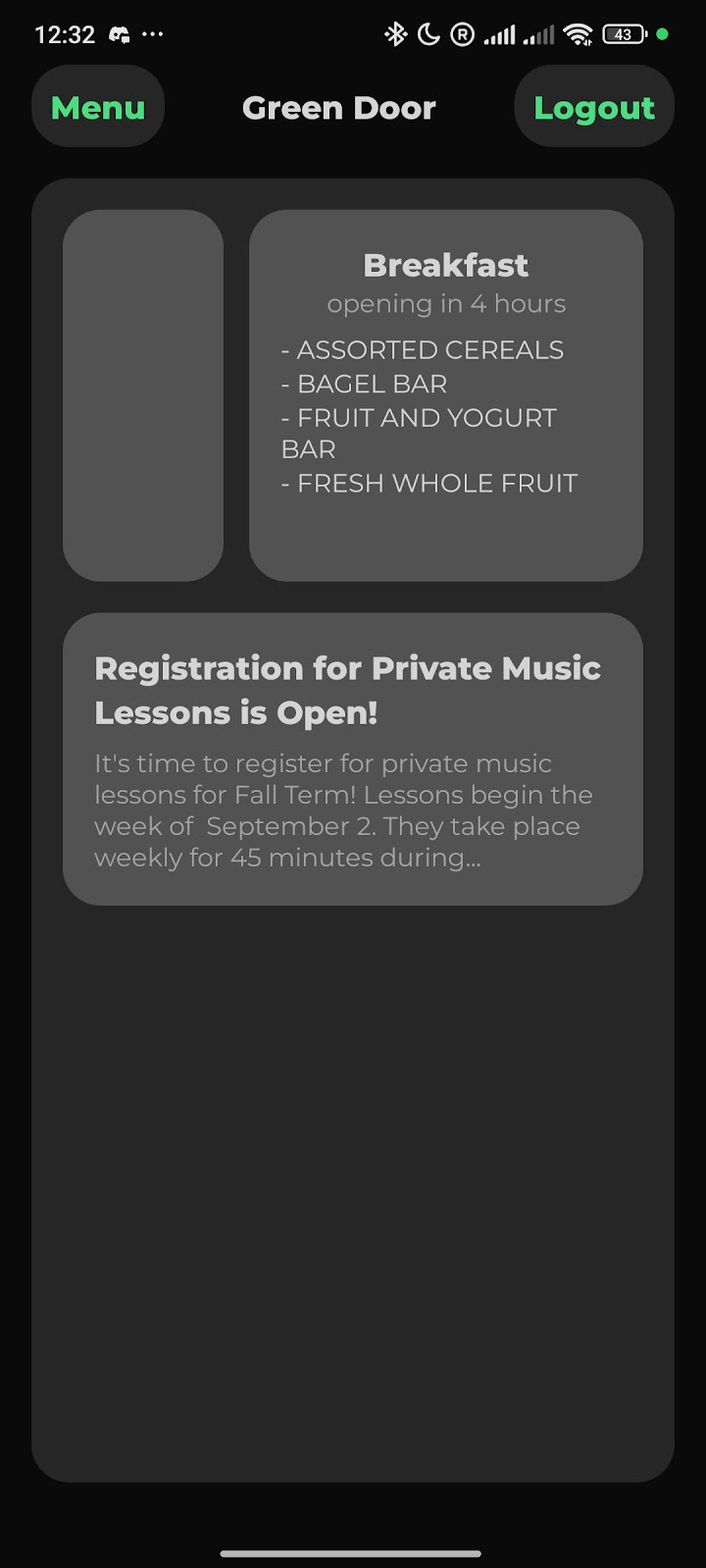Tap the blank card beside Breakfast
This screenshot has width=706, height=1568.
pyautogui.click(x=143, y=394)
